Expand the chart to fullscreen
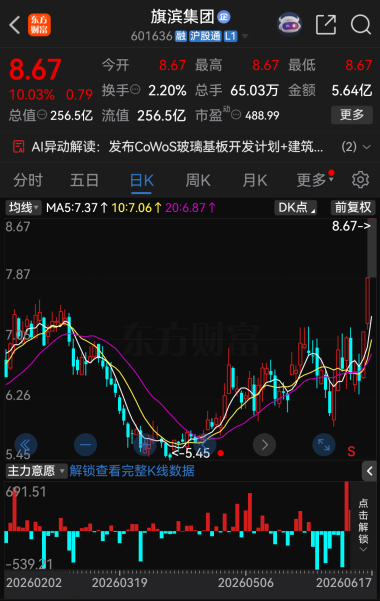The height and width of the screenshot is (601, 380). click(x=324, y=445)
